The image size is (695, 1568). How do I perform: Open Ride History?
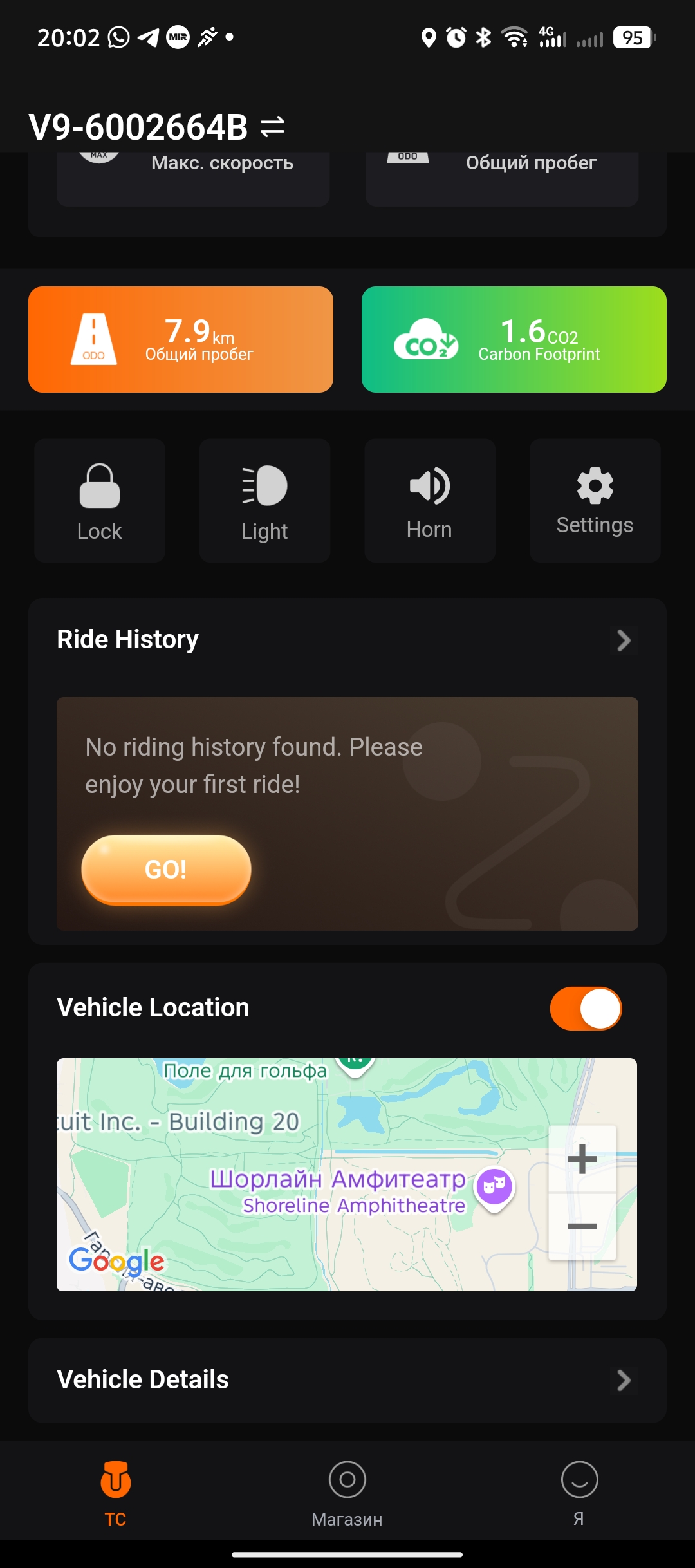623,640
